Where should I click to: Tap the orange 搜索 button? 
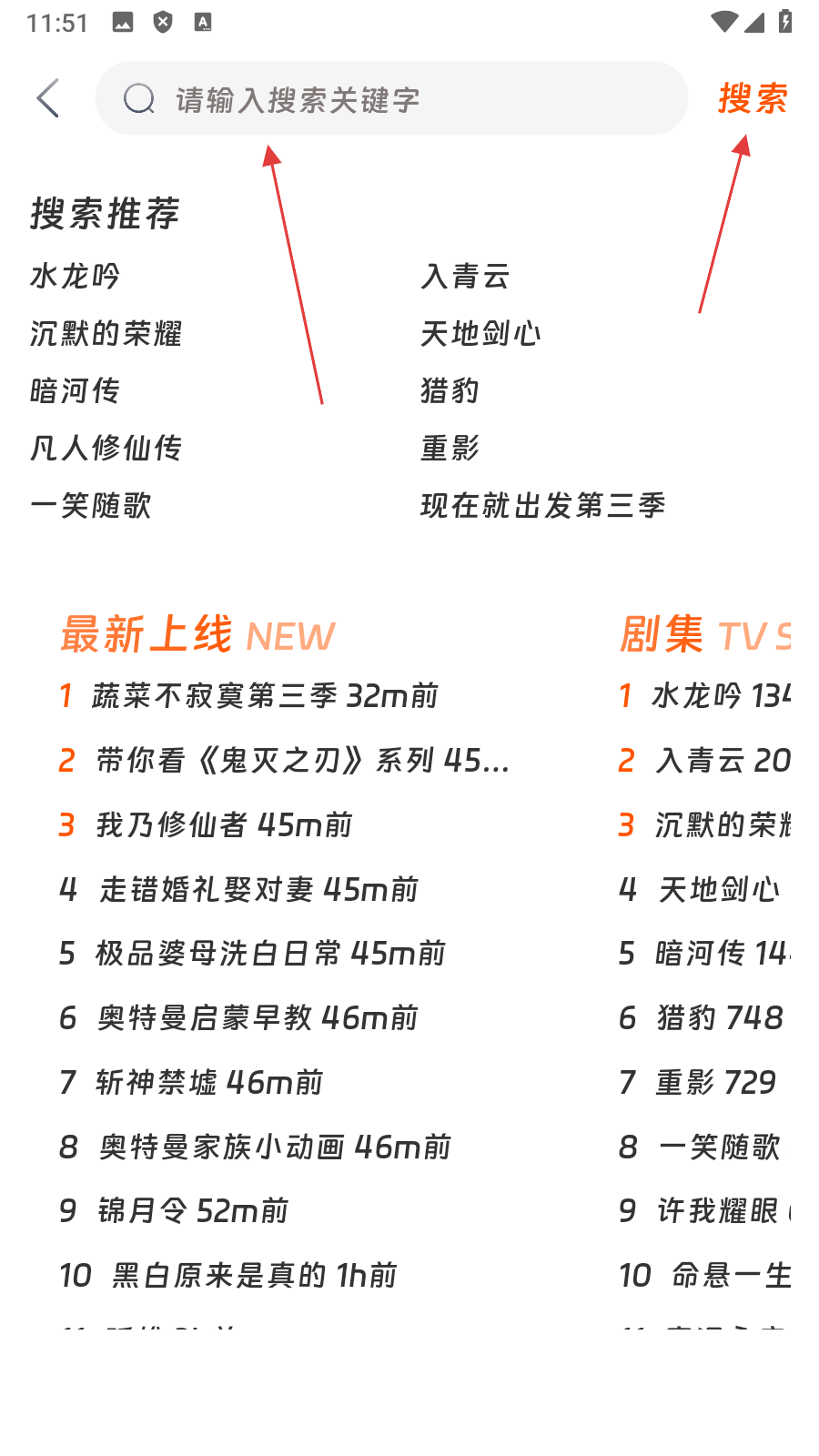pyautogui.click(x=752, y=98)
